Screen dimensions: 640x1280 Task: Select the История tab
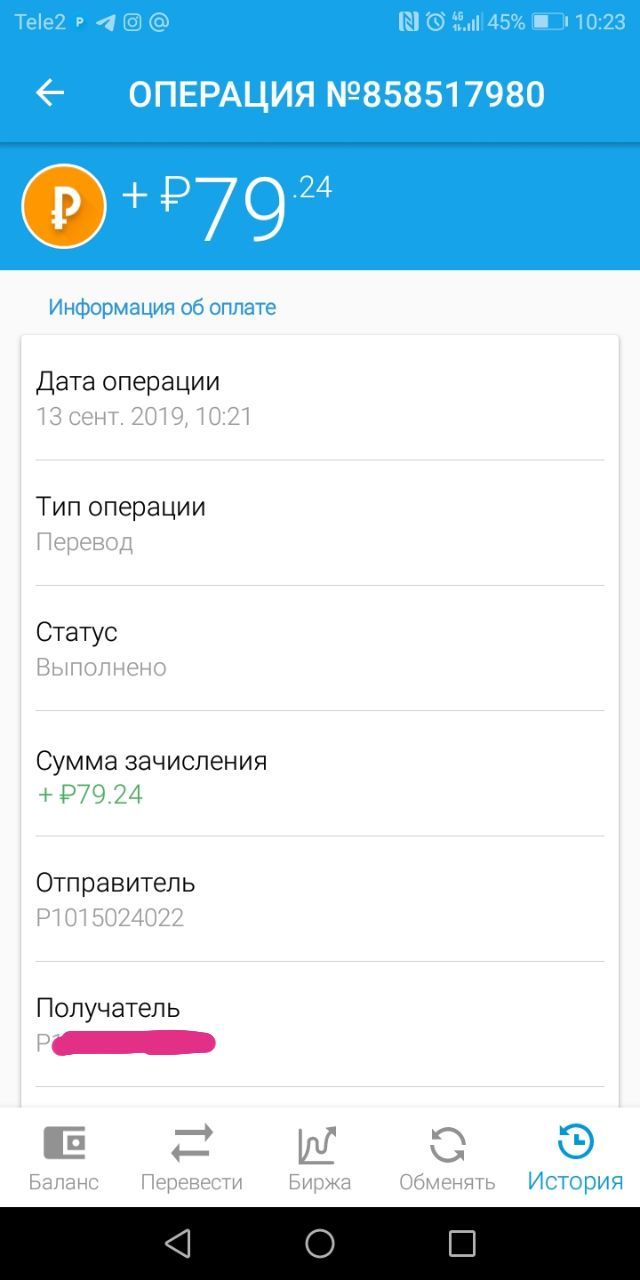tap(575, 1158)
